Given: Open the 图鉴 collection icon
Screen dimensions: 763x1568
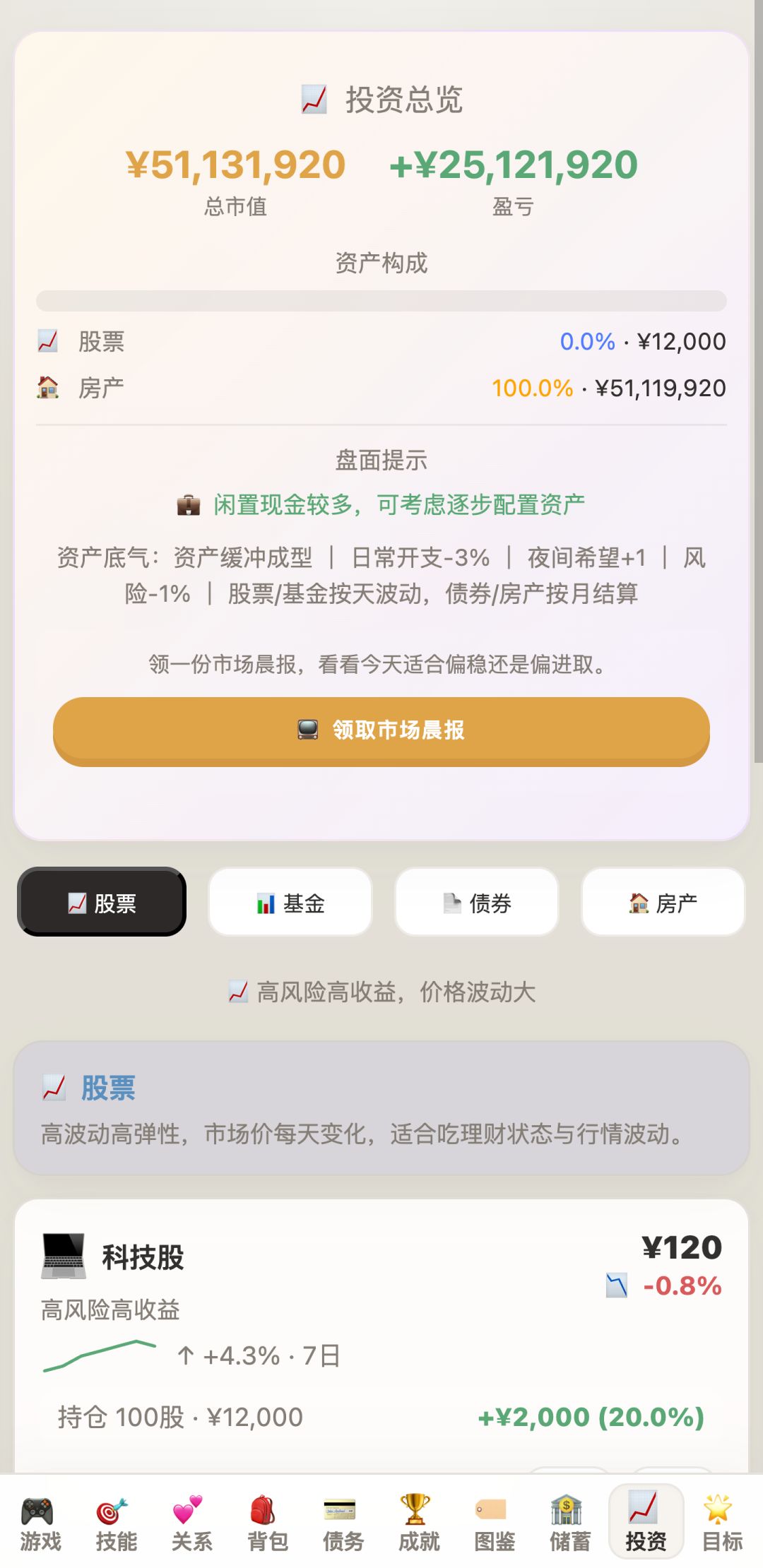Looking at the screenshot, I should 495,1529.
